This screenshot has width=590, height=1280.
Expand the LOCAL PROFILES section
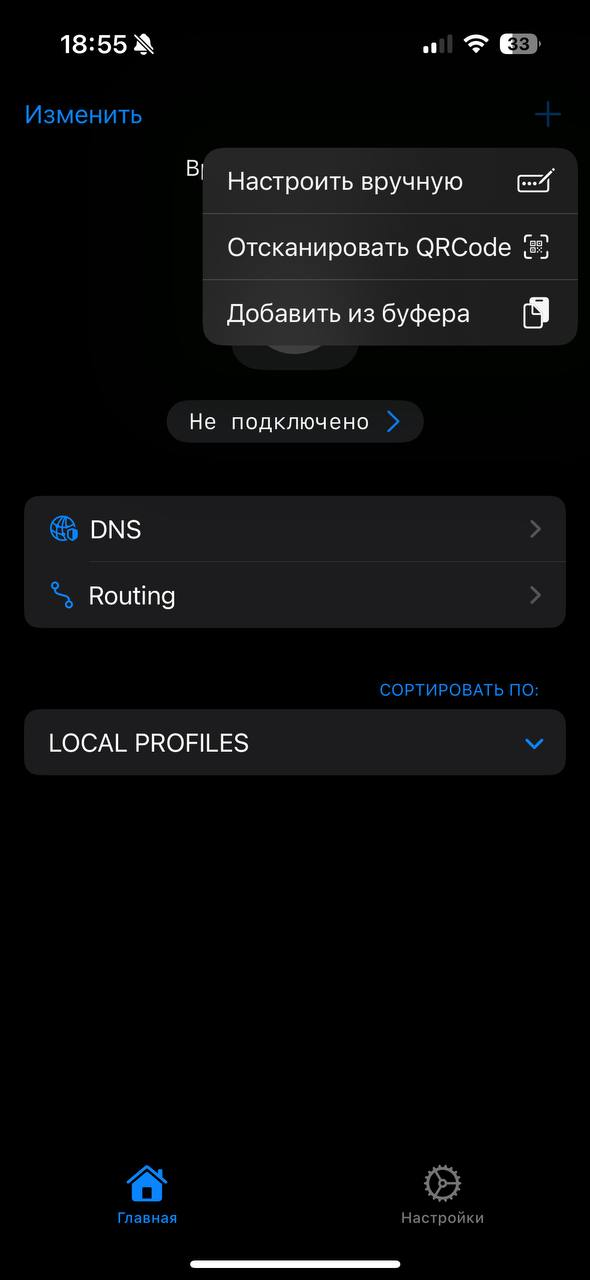coord(295,743)
